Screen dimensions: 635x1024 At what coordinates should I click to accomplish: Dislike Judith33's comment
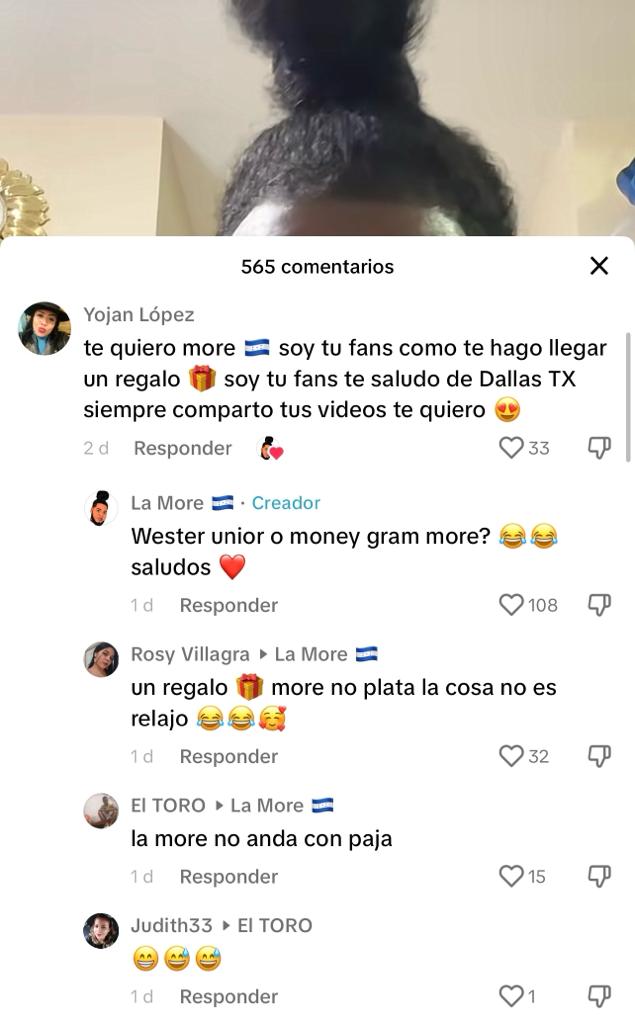tap(599, 997)
